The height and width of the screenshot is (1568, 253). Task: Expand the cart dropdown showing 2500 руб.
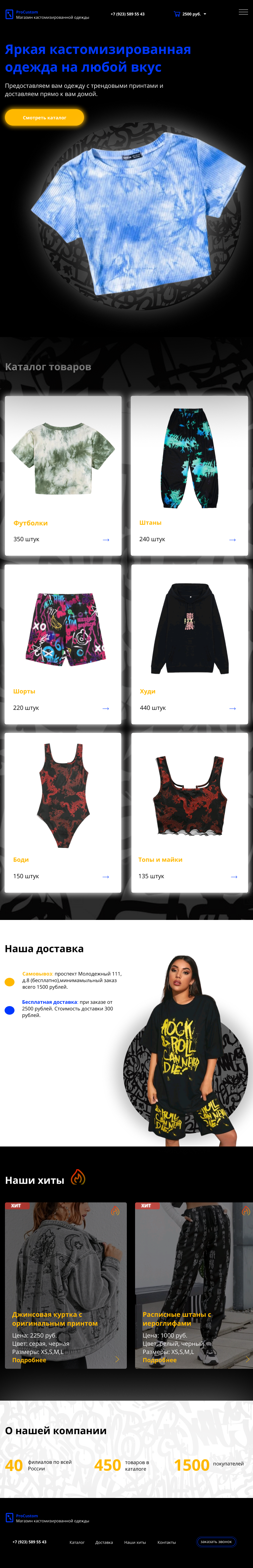point(205,14)
